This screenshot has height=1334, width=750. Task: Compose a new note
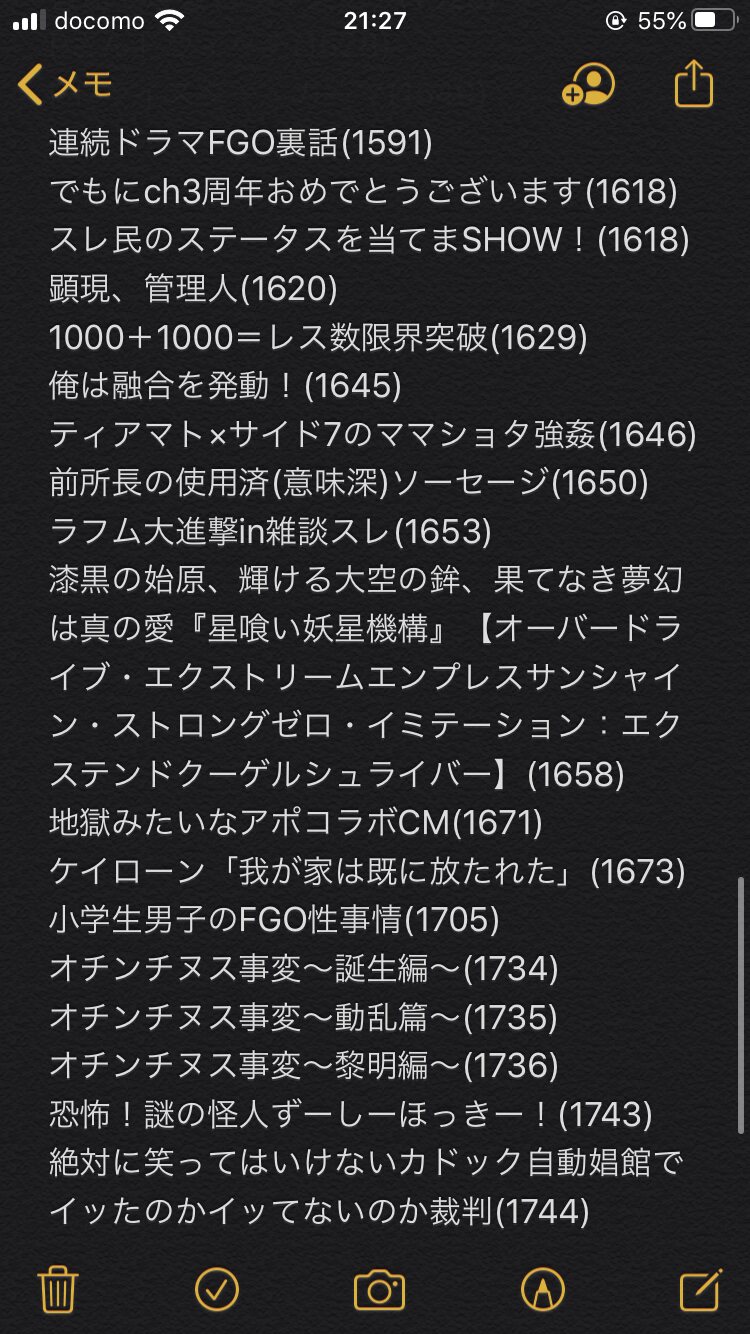[701, 1288]
